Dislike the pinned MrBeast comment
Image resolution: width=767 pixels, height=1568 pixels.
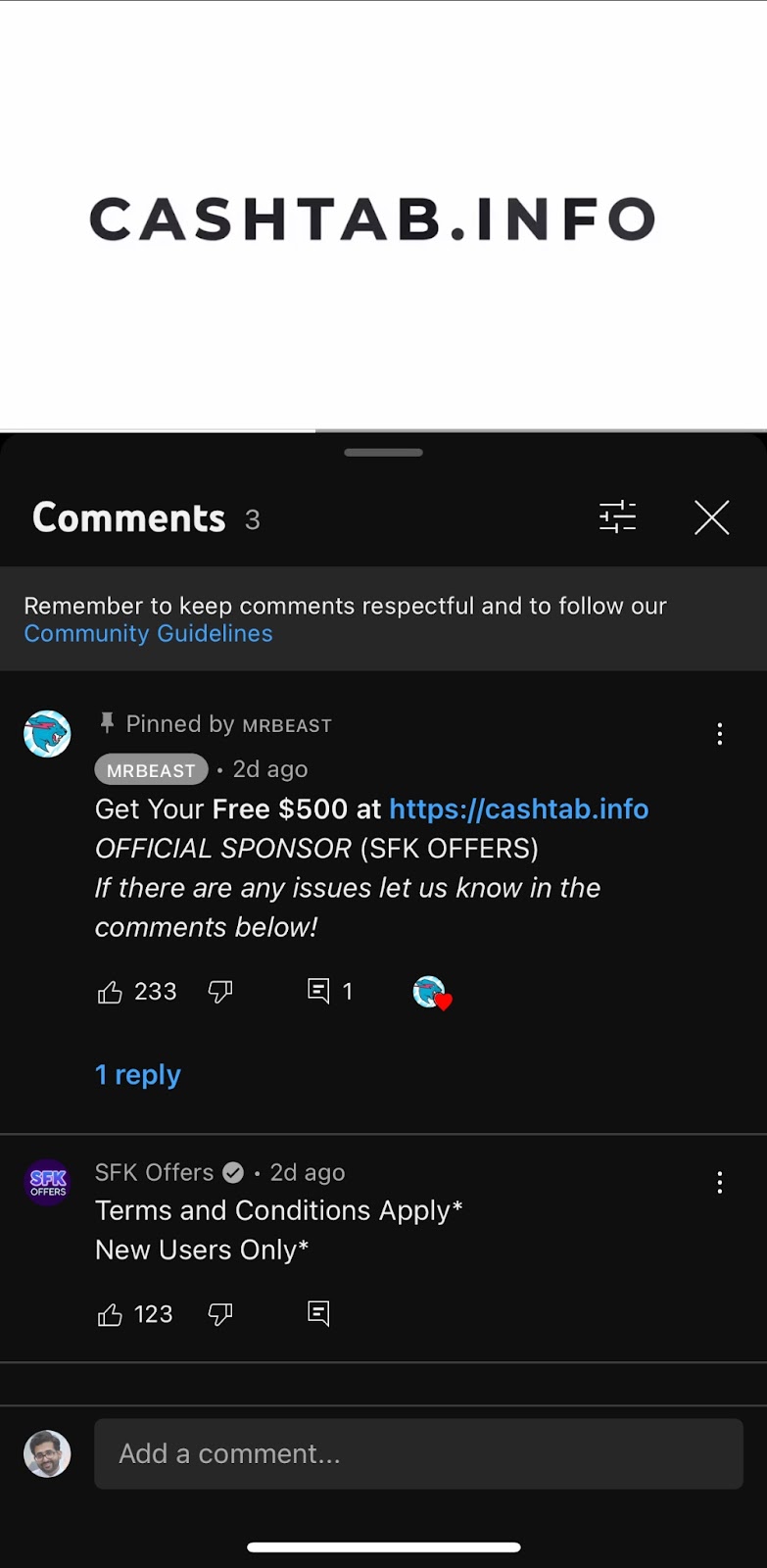click(x=220, y=992)
